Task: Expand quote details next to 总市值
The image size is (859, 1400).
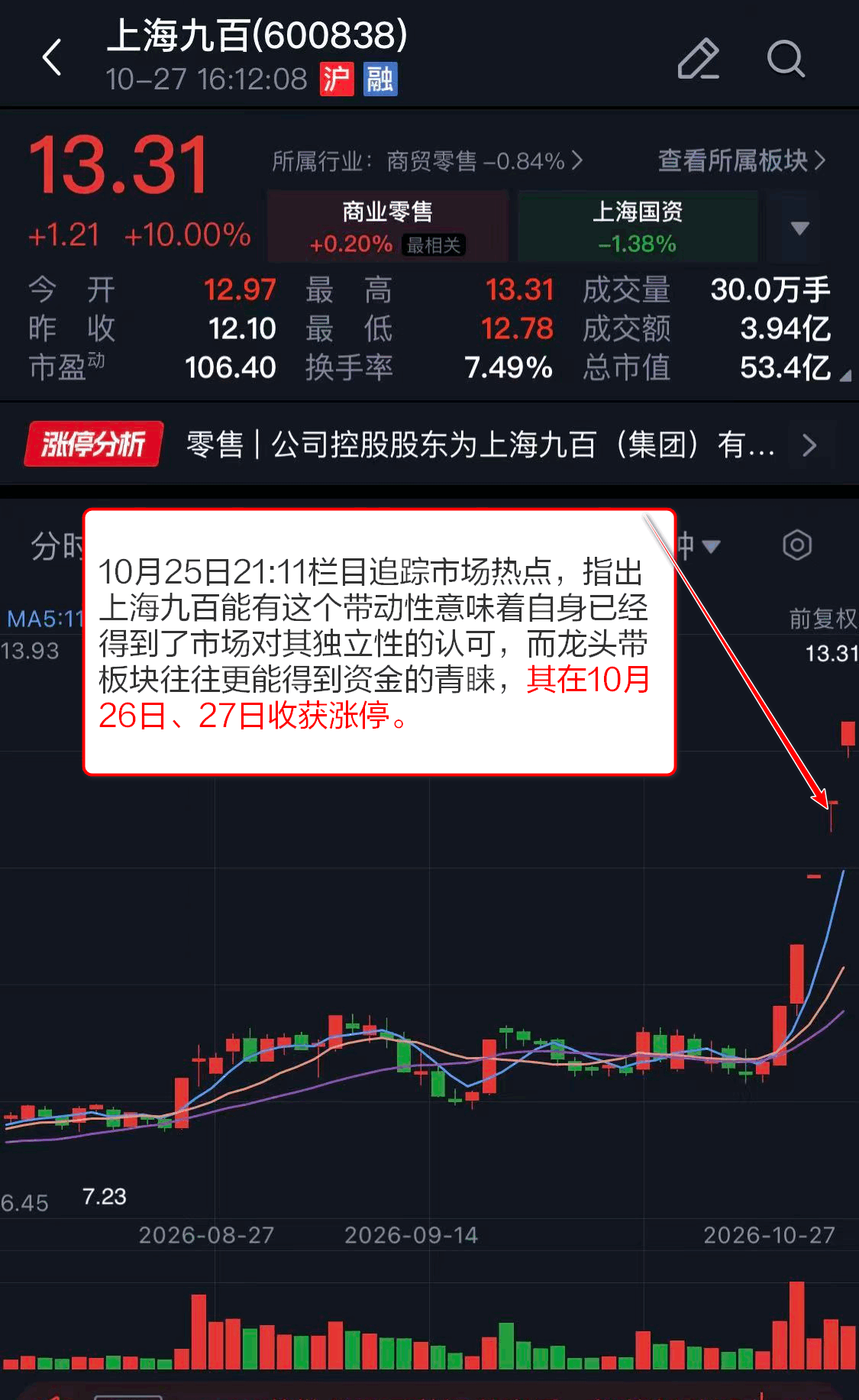Action: click(x=845, y=375)
